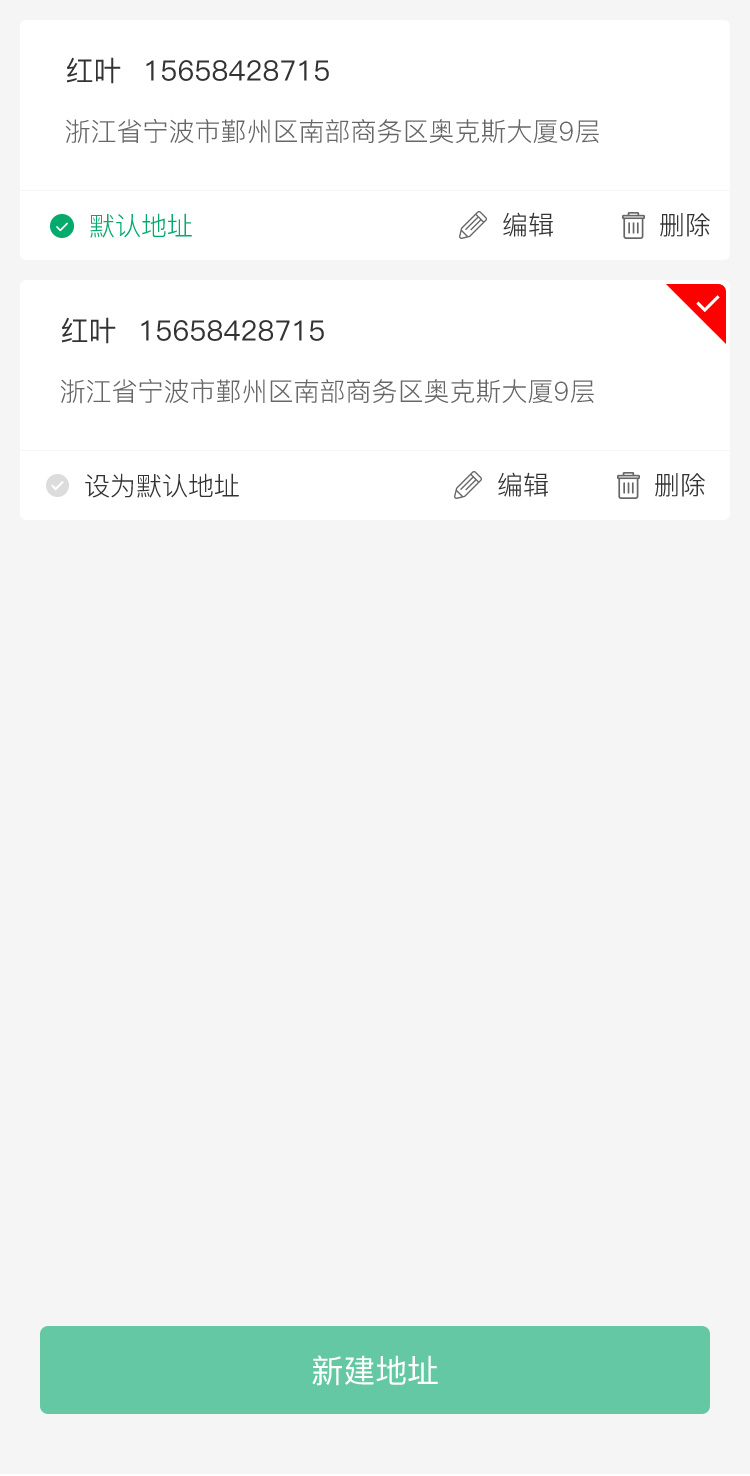Select 设为默认地址 on the non-default address

click(x=143, y=486)
